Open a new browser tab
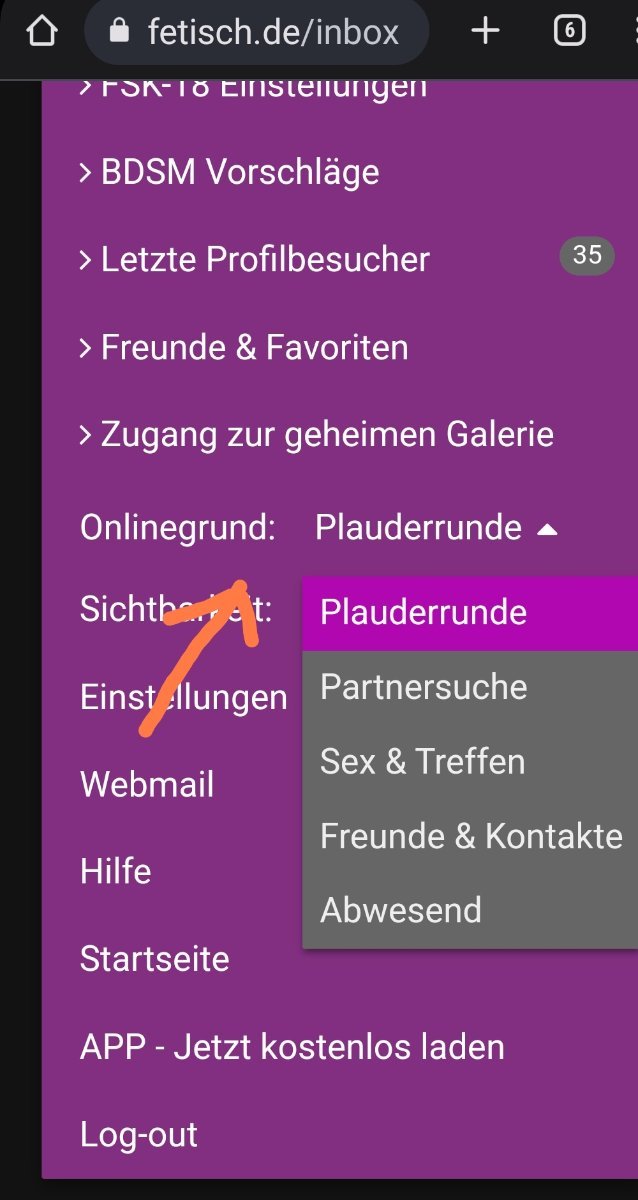This screenshot has height=1200, width=638. pyautogui.click(x=485, y=32)
